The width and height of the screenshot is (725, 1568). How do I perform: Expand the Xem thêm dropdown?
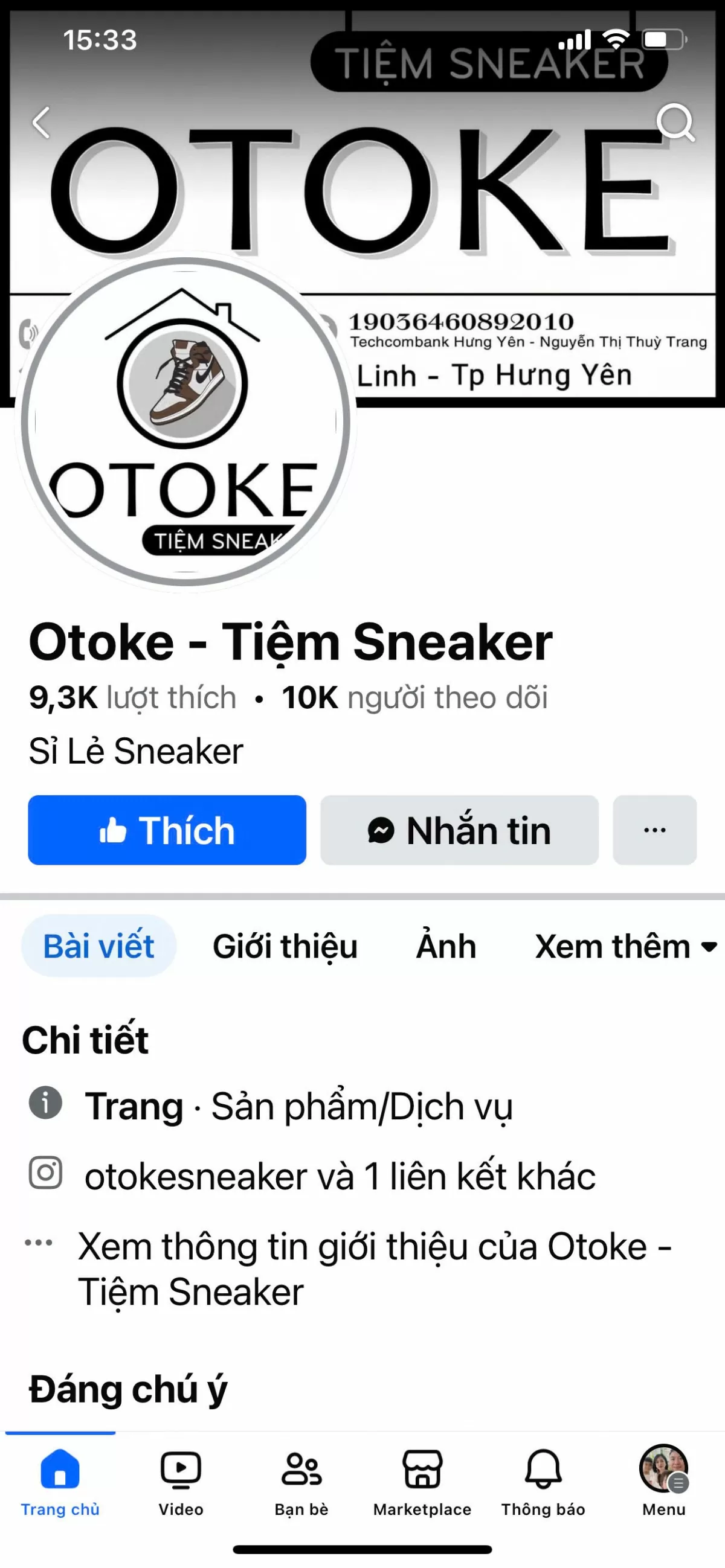(x=625, y=947)
